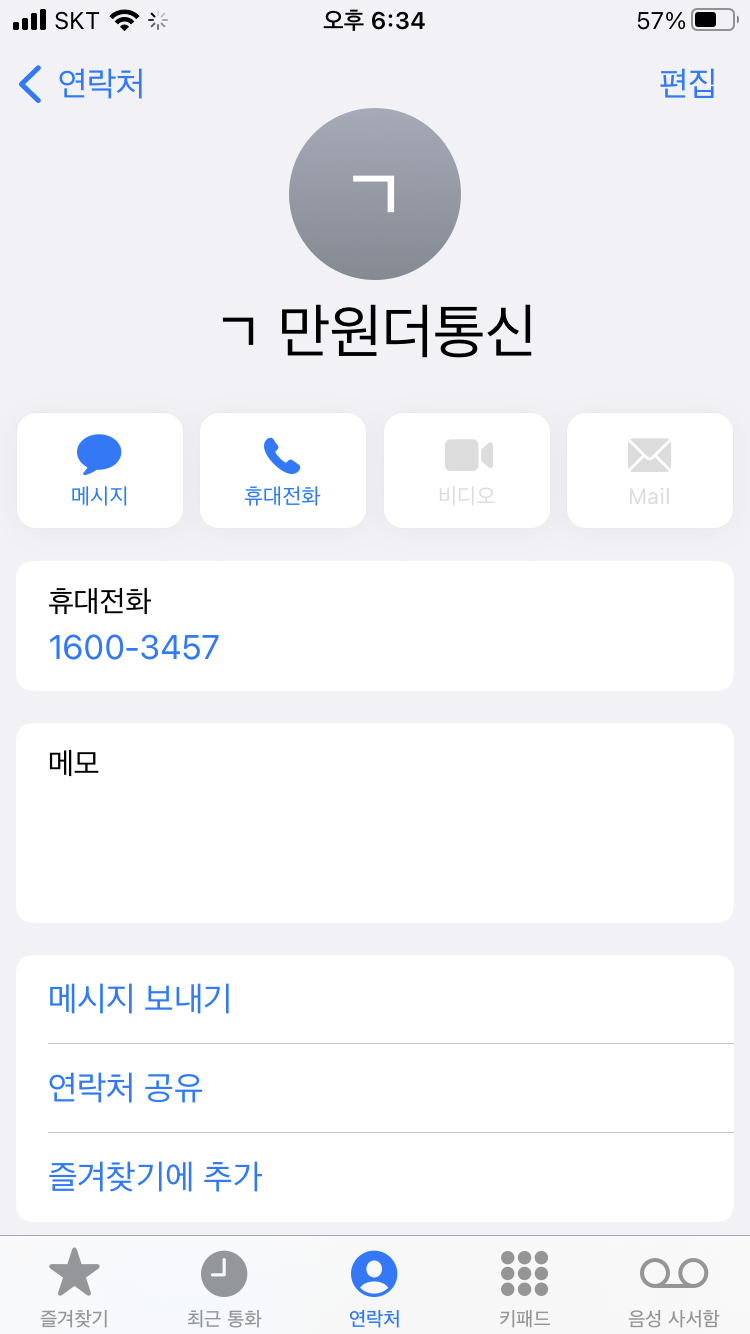750x1334 pixels.
Task: Tap 편집 to edit this contact
Action: [687, 84]
